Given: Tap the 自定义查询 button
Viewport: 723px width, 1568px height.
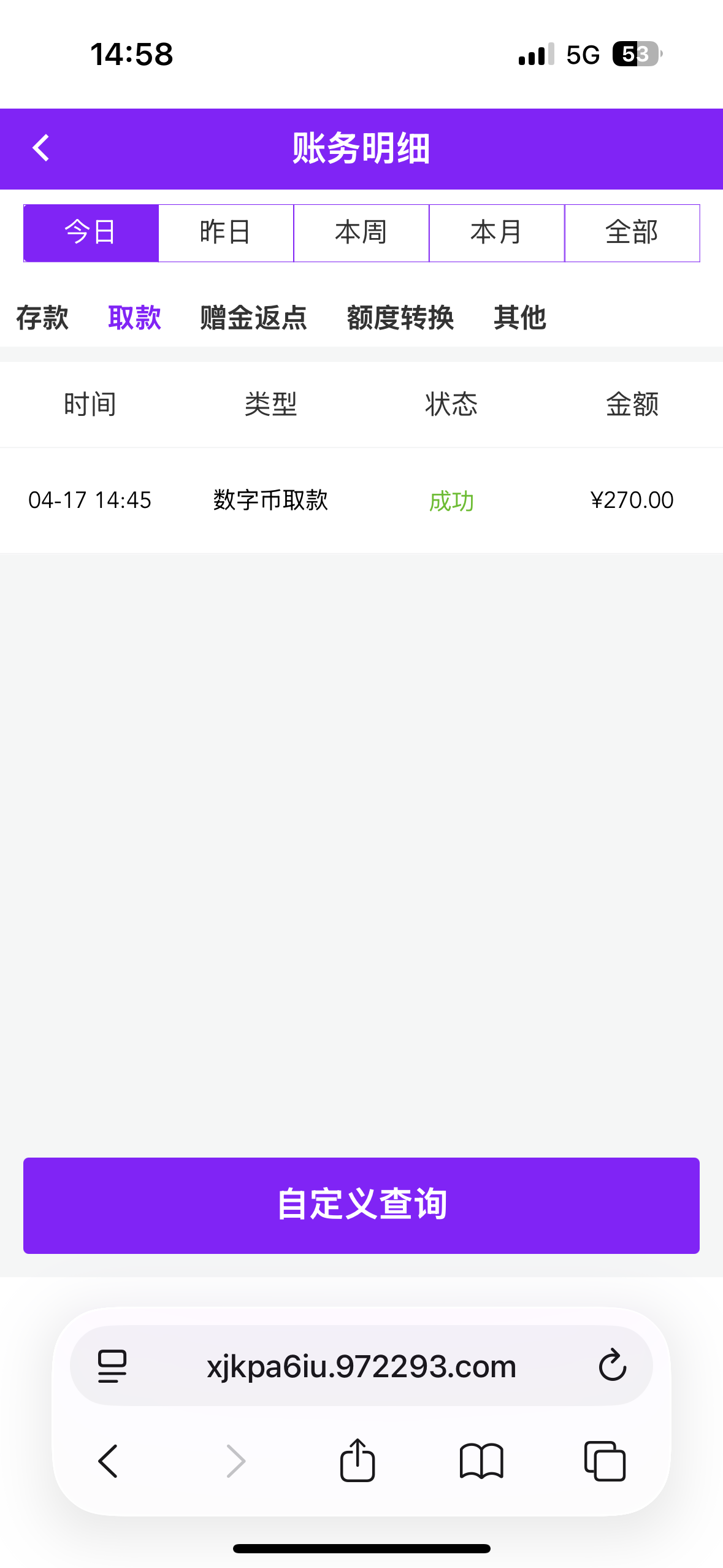Looking at the screenshot, I should point(361,1205).
